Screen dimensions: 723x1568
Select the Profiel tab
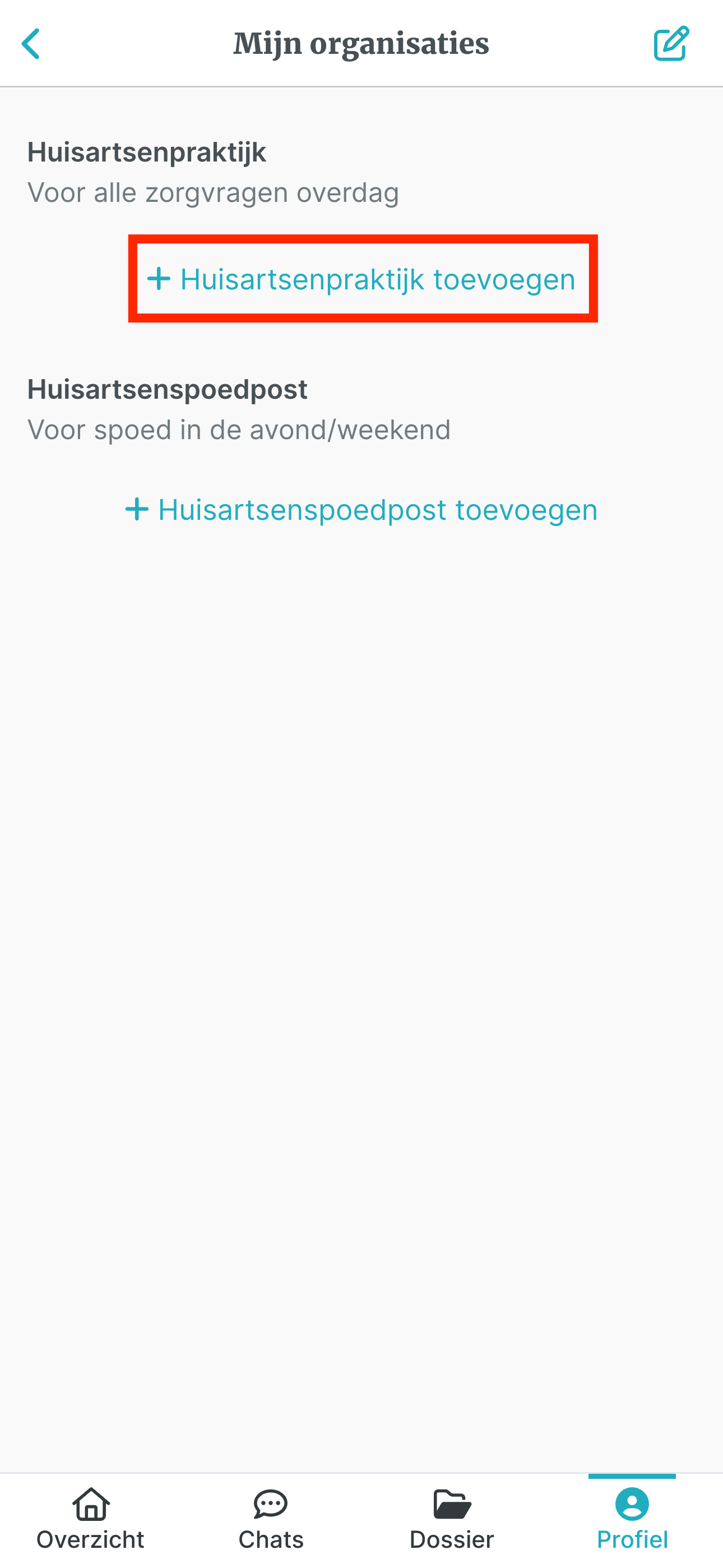[x=632, y=1519]
